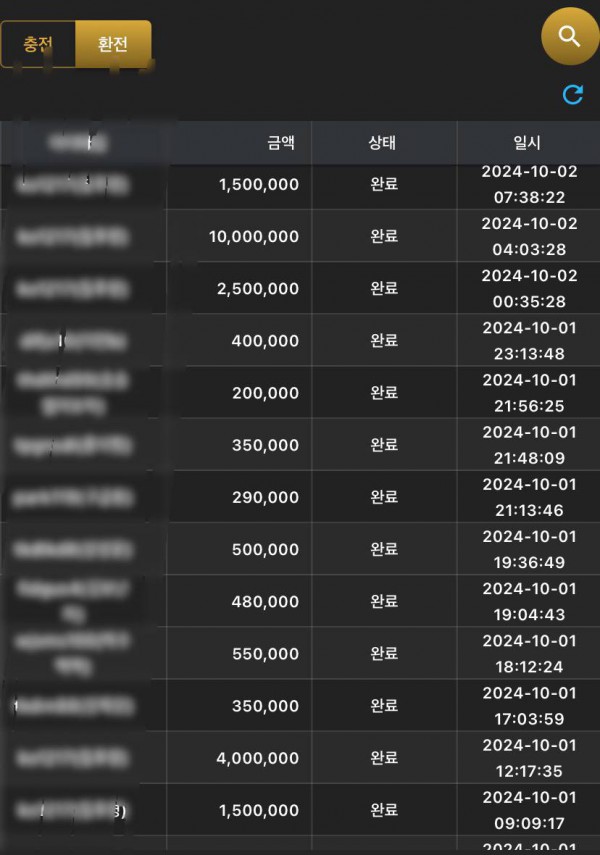600x855 pixels.
Task: Select the 환전 tab
Action: (113, 45)
